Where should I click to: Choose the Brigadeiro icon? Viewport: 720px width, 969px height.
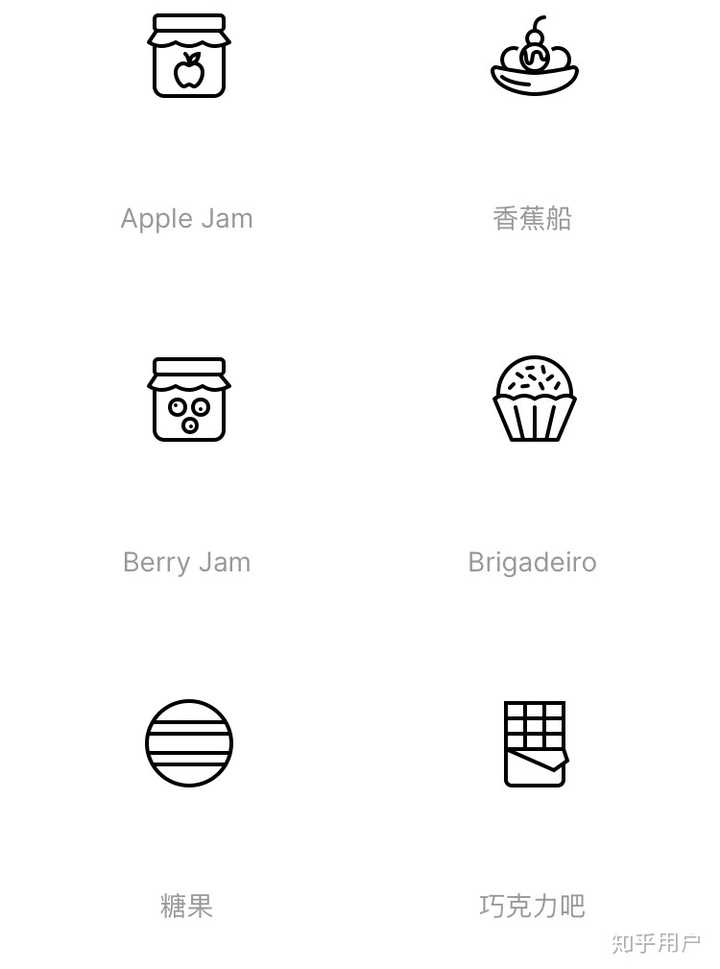pos(535,399)
